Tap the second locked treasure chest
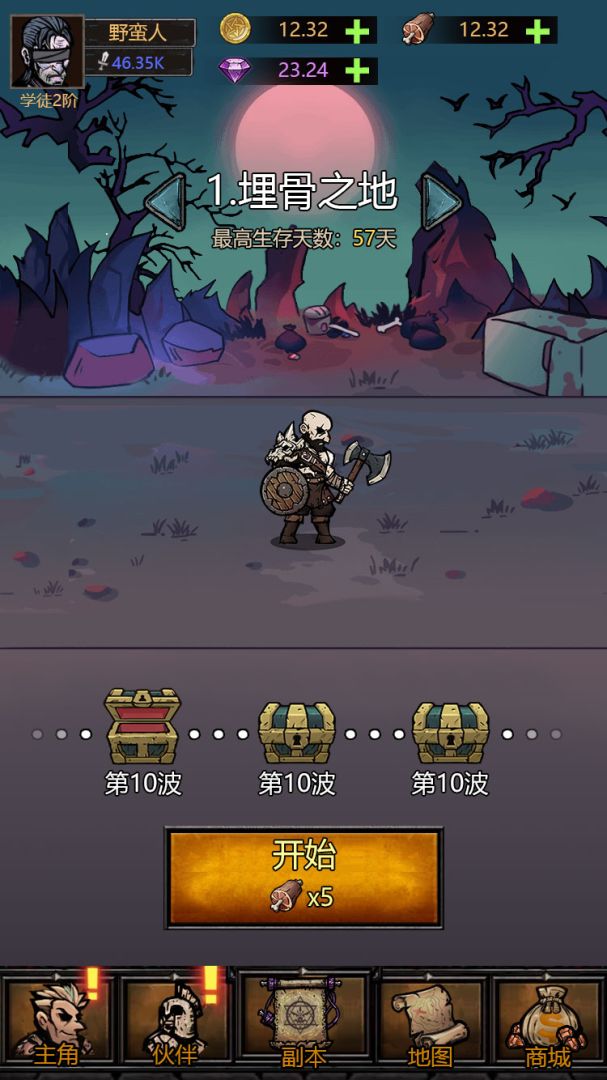The width and height of the screenshot is (607, 1080). pyautogui.click(x=297, y=732)
